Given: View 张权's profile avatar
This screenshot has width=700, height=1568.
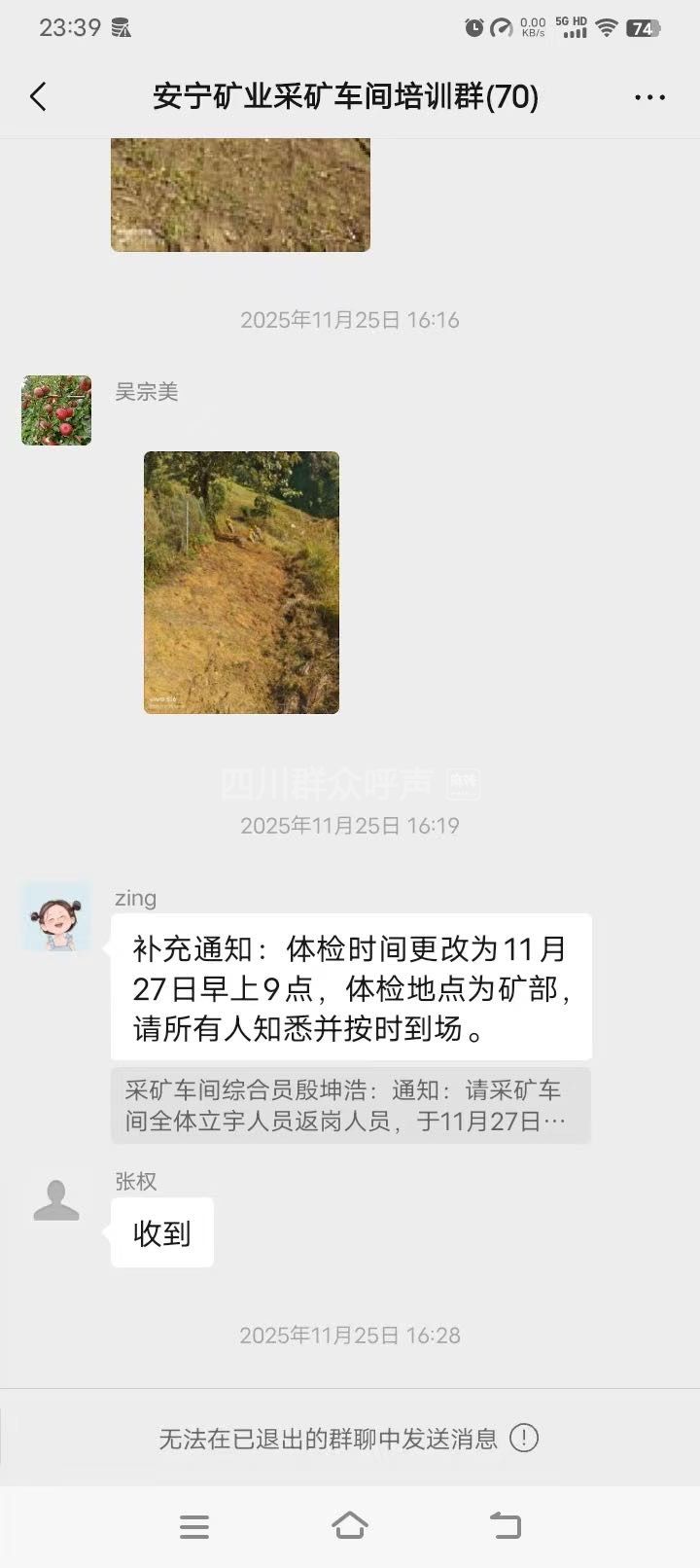Looking at the screenshot, I should 56,1200.
